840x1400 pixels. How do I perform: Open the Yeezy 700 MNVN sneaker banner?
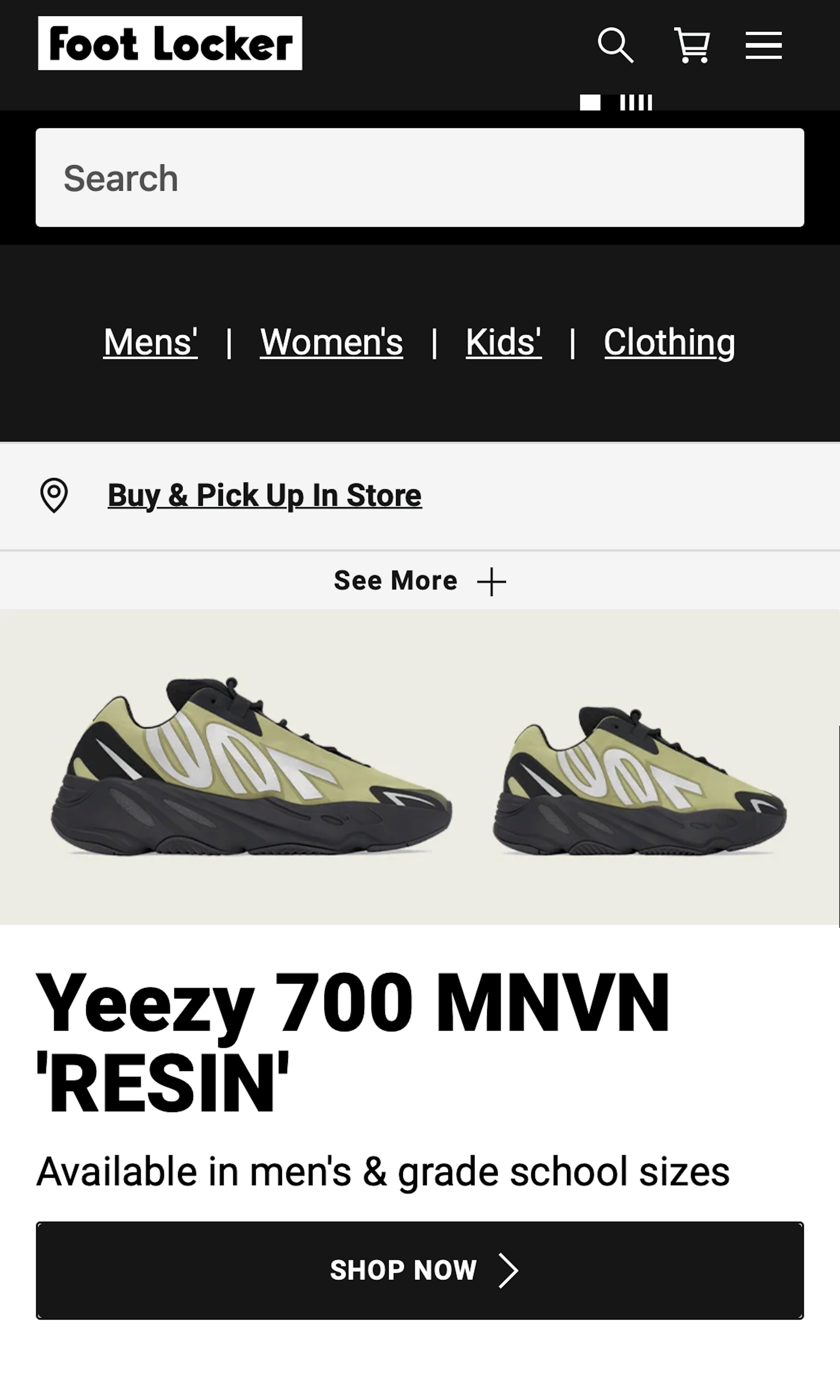click(x=419, y=767)
